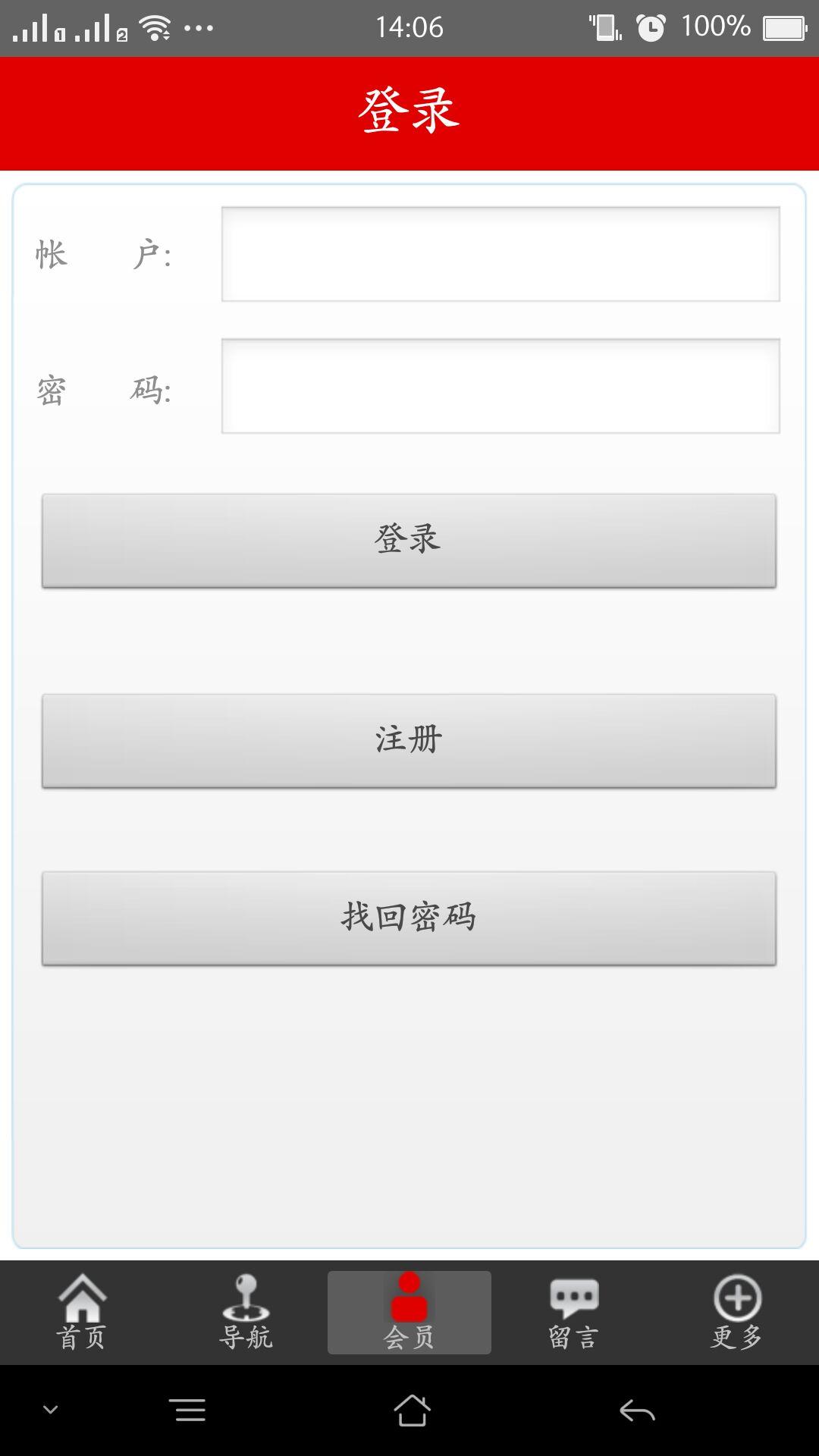Screen dimensions: 819x1456
Task: Tap the 帐户 account input field
Action: click(500, 254)
